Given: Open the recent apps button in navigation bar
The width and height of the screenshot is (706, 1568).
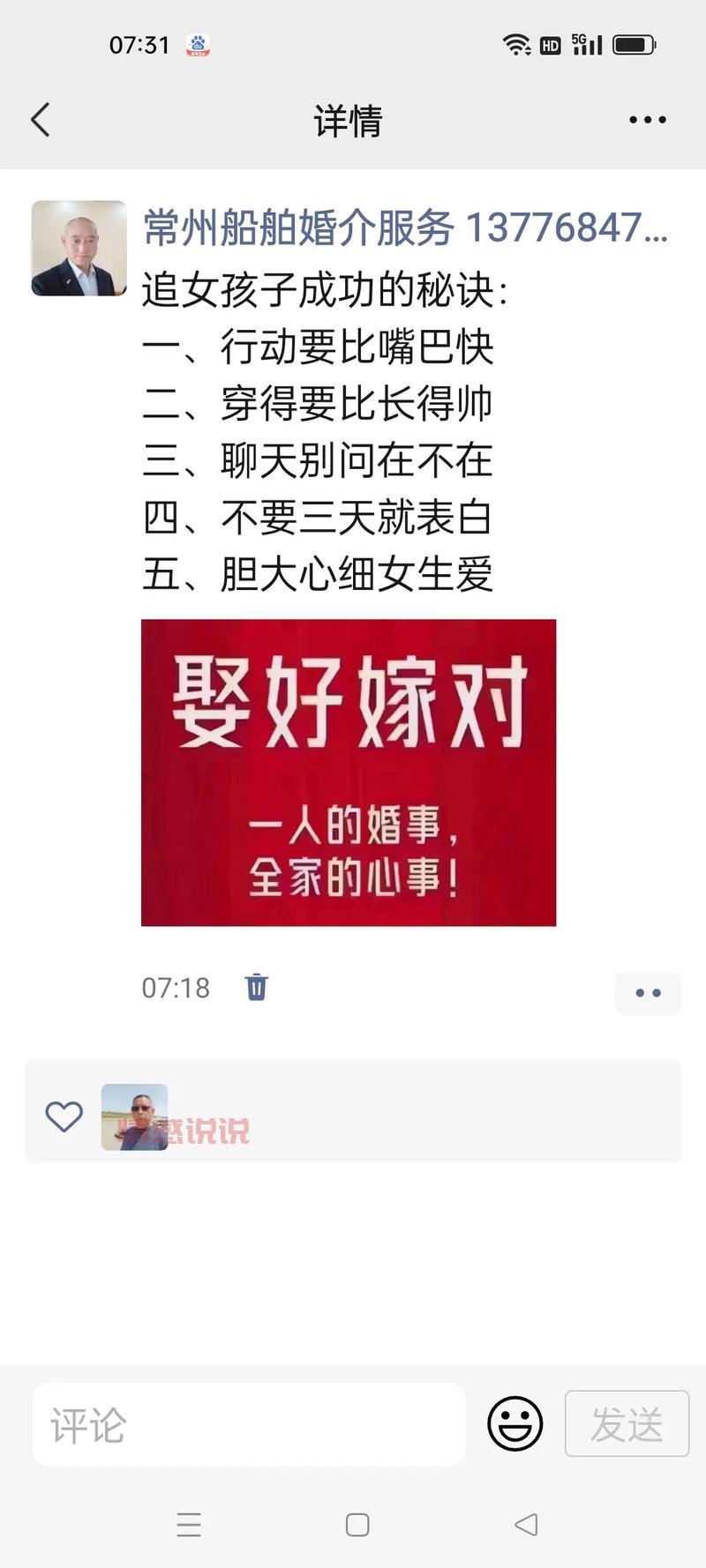Looking at the screenshot, I should coord(189,1525).
